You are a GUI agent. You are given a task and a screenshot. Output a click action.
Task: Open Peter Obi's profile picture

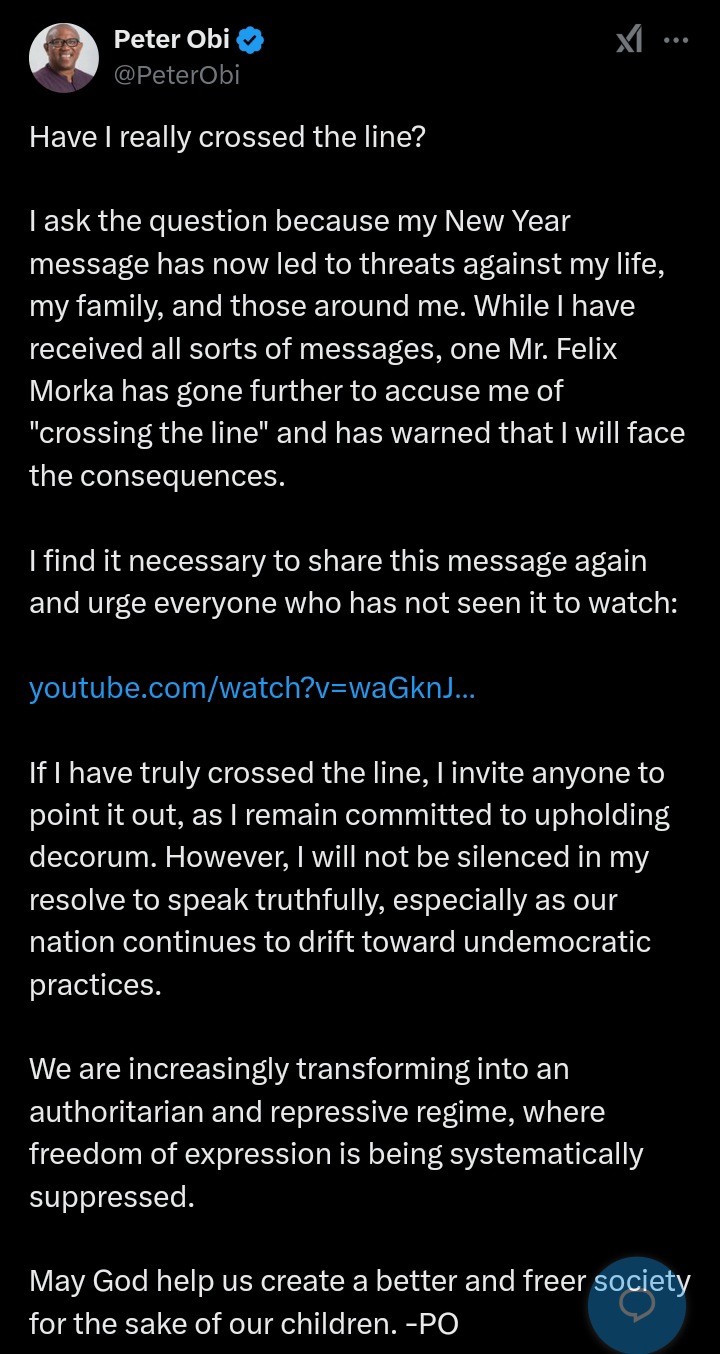click(x=64, y=58)
